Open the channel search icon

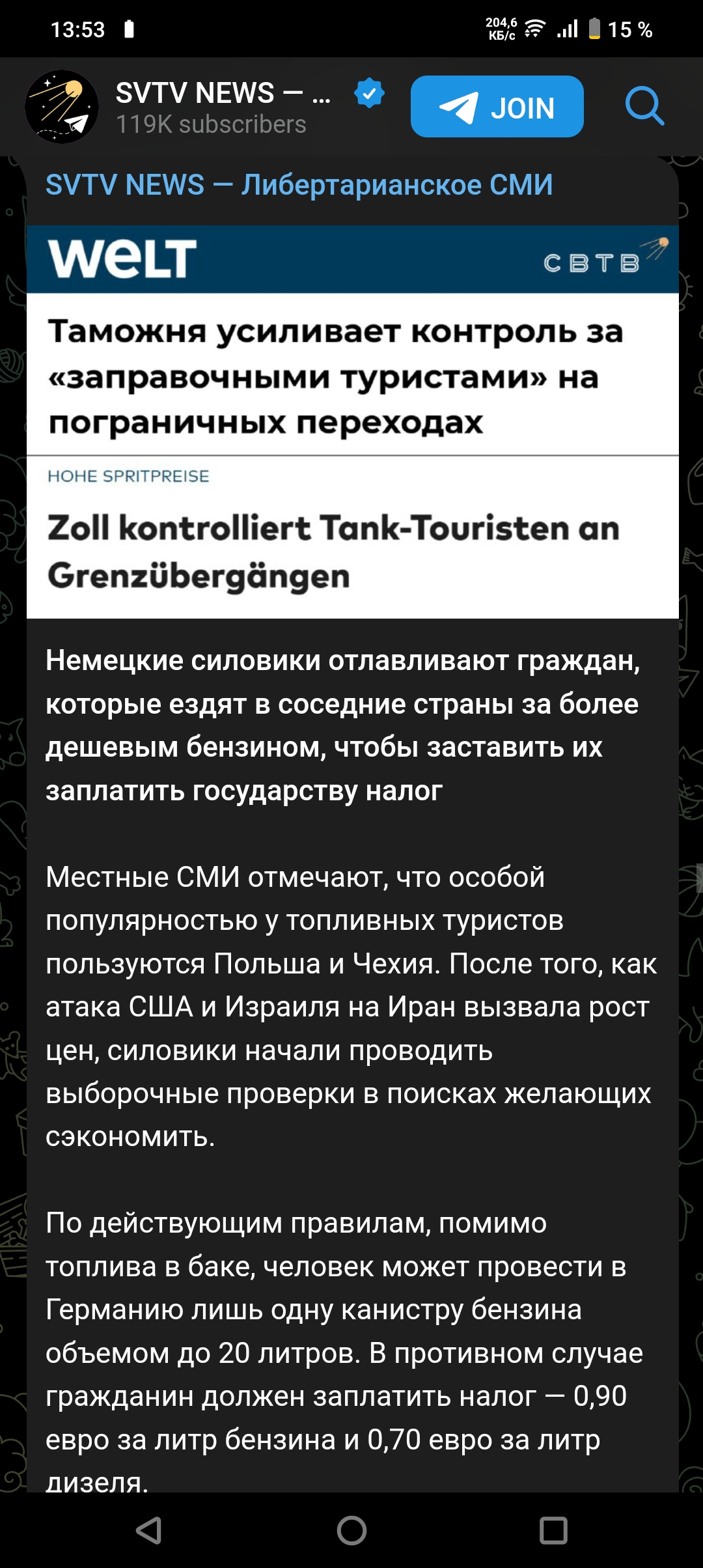point(644,106)
